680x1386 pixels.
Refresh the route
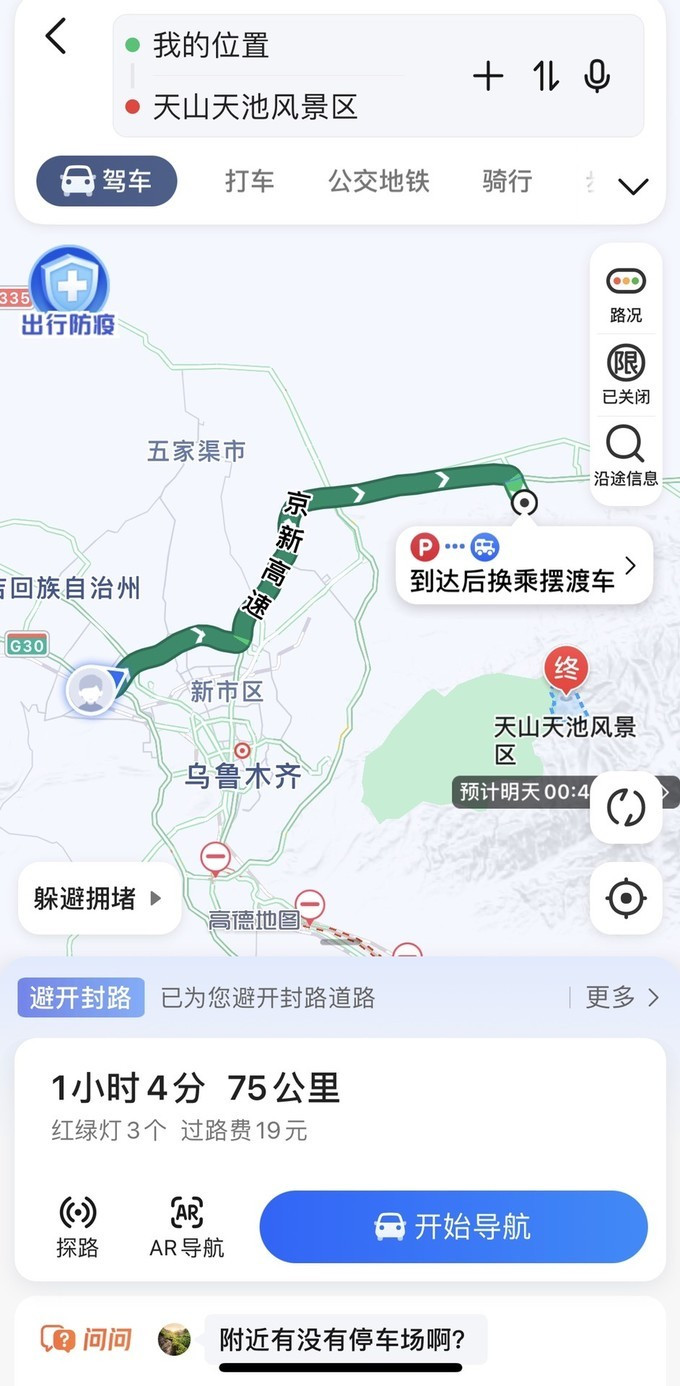pyautogui.click(x=626, y=807)
